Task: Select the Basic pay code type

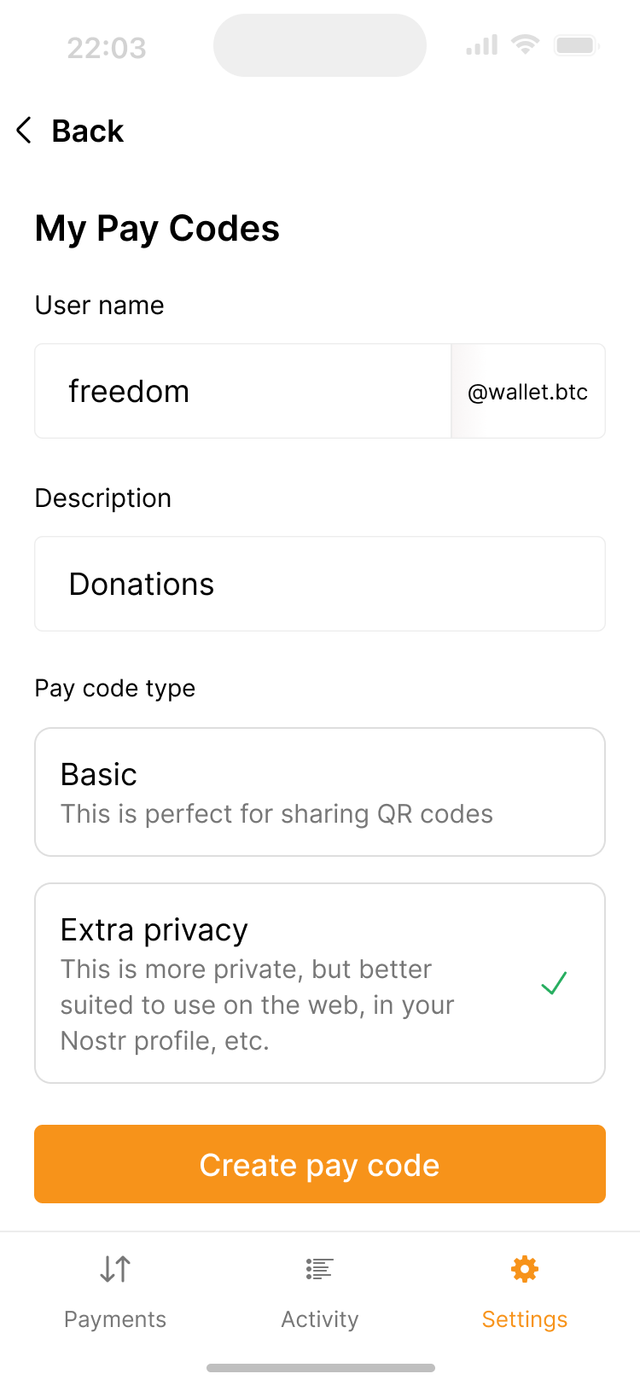Action: click(x=320, y=792)
